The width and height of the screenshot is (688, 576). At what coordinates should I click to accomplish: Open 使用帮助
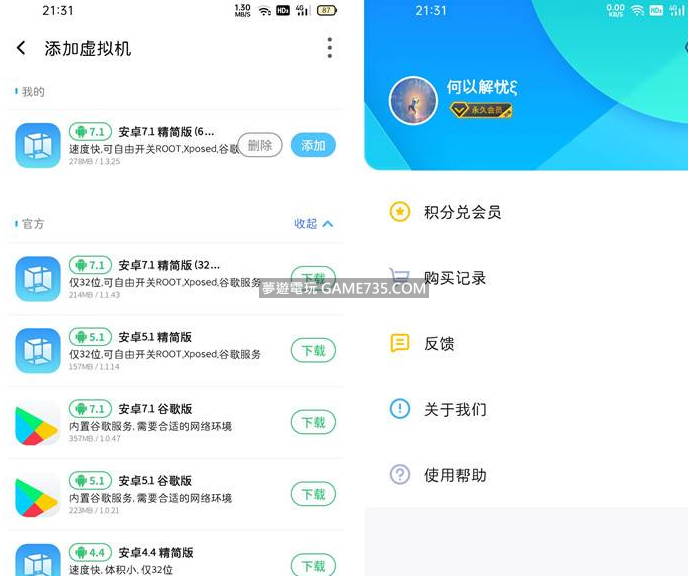(x=455, y=475)
